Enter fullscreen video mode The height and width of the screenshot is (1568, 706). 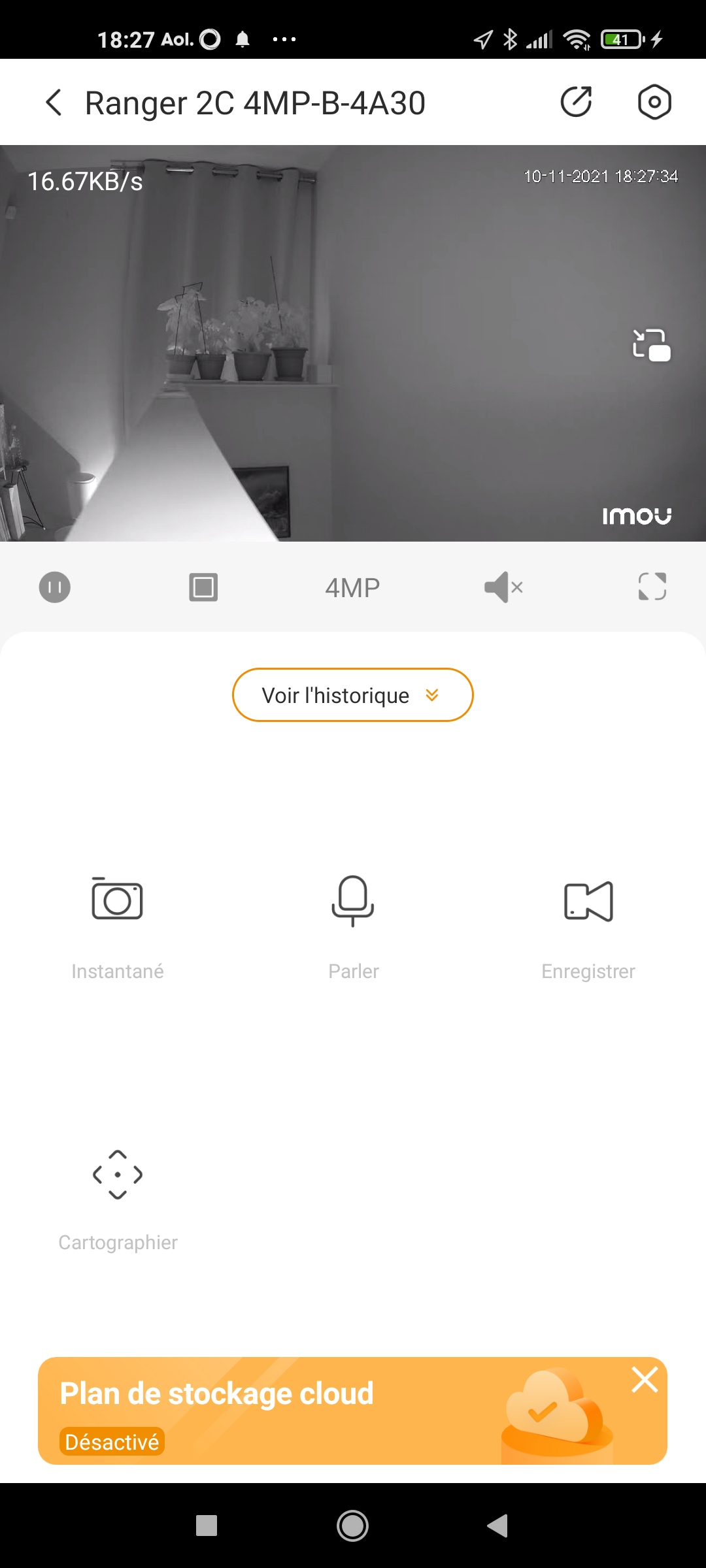click(x=652, y=586)
